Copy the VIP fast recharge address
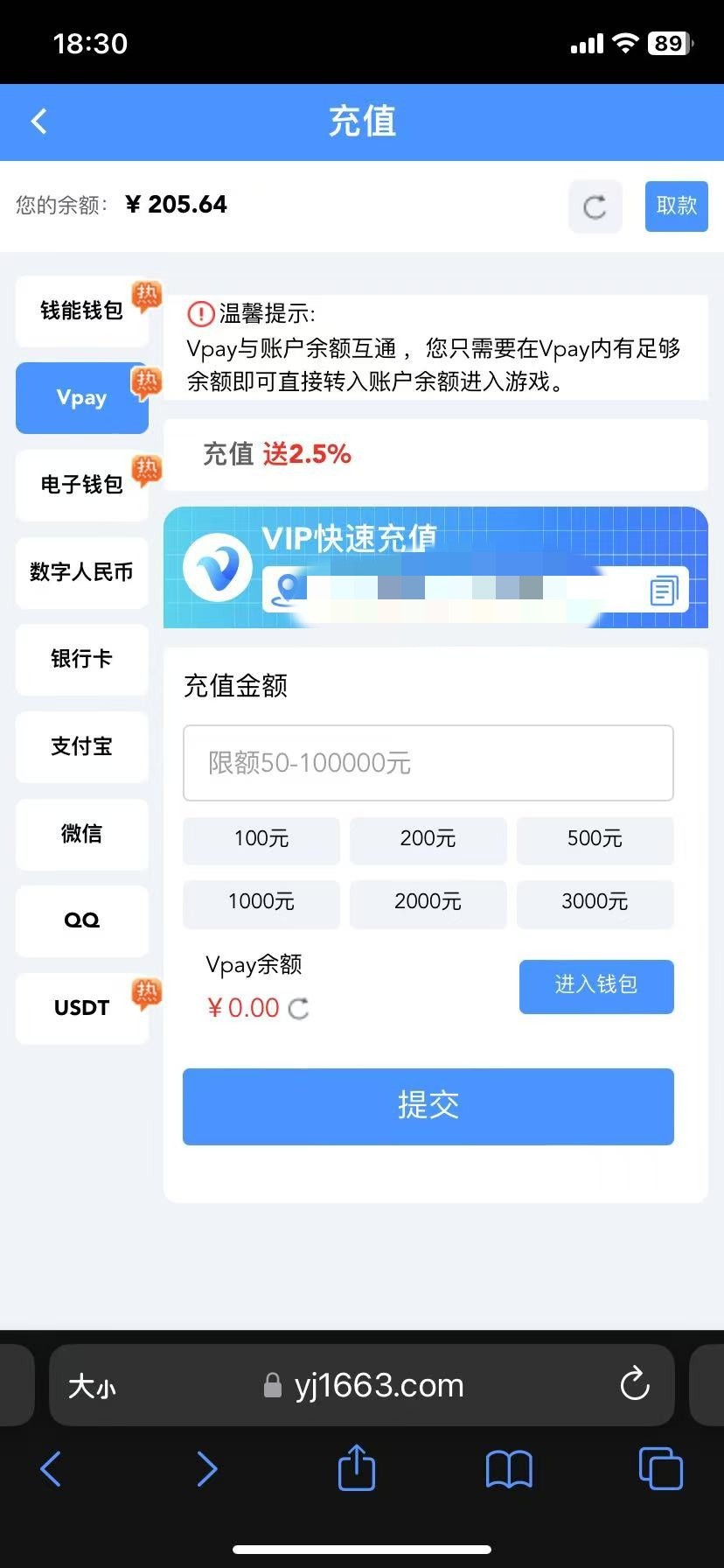 coord(664,591)
